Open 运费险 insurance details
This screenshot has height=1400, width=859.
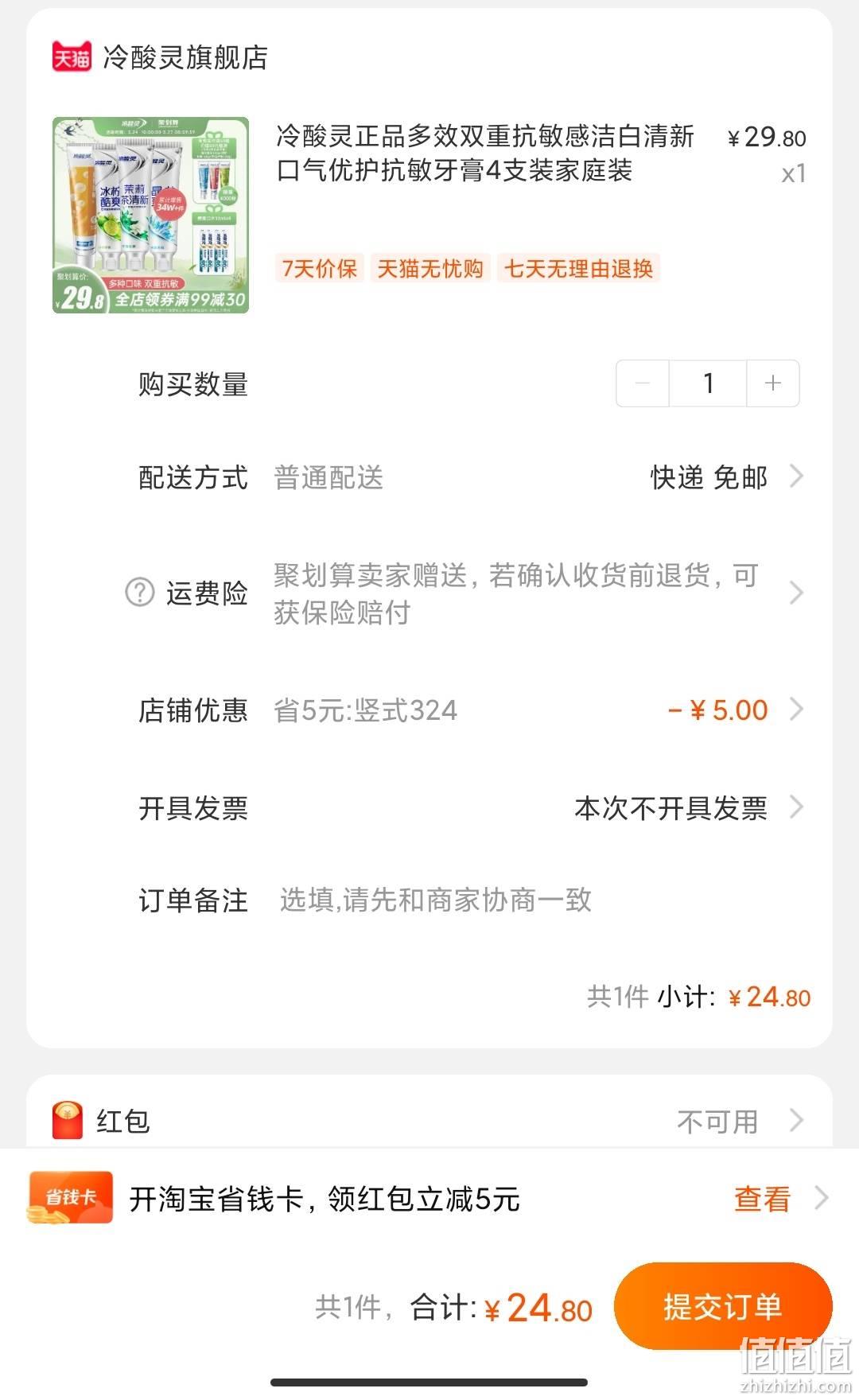(x=471, y=593)
